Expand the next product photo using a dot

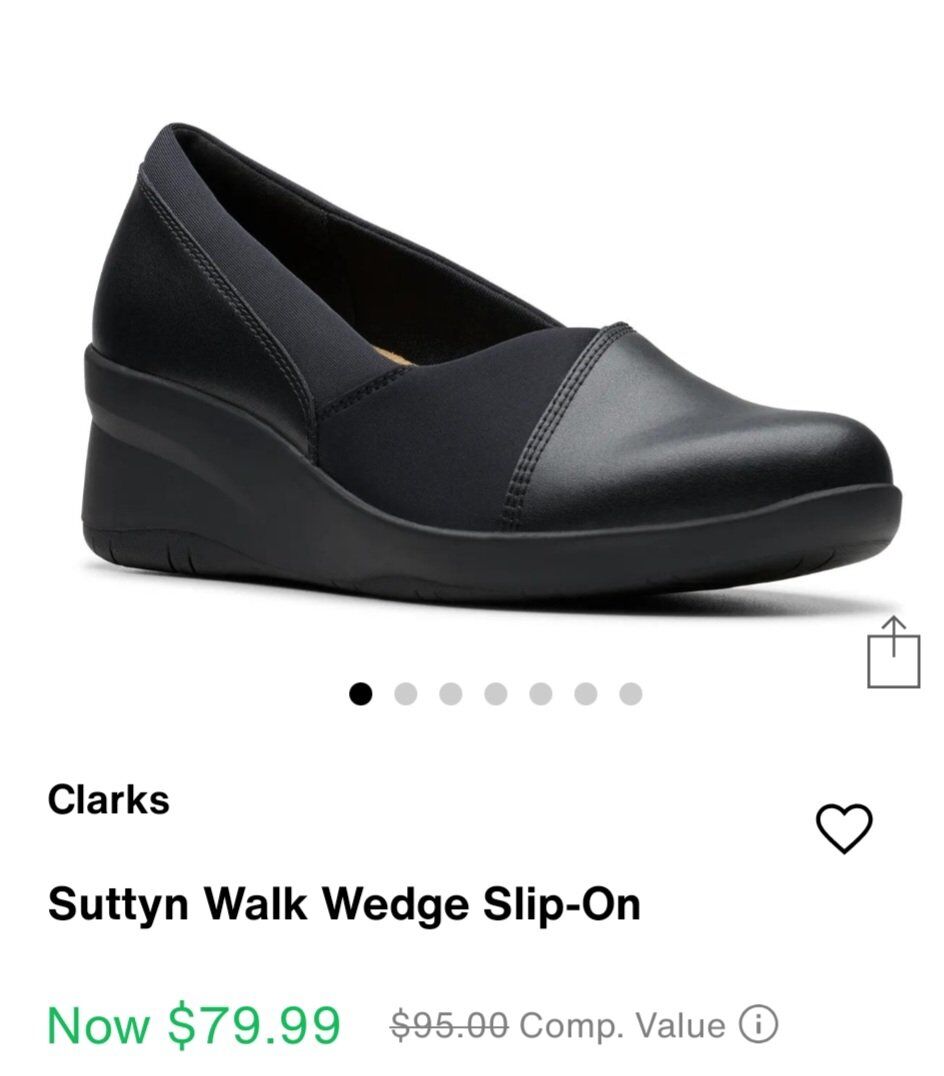coord(404,691)
